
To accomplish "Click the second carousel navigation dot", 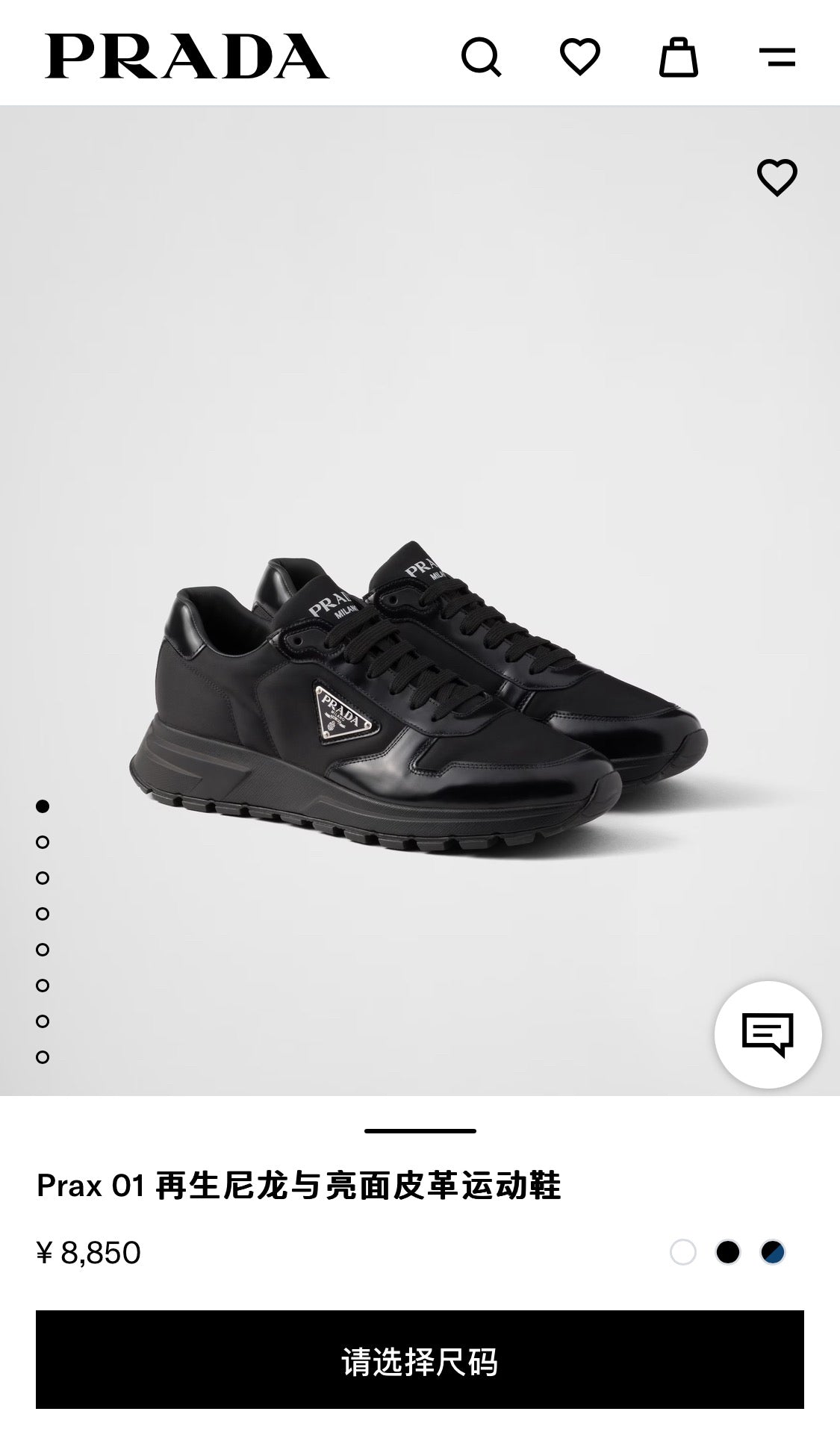I will 42,842.
